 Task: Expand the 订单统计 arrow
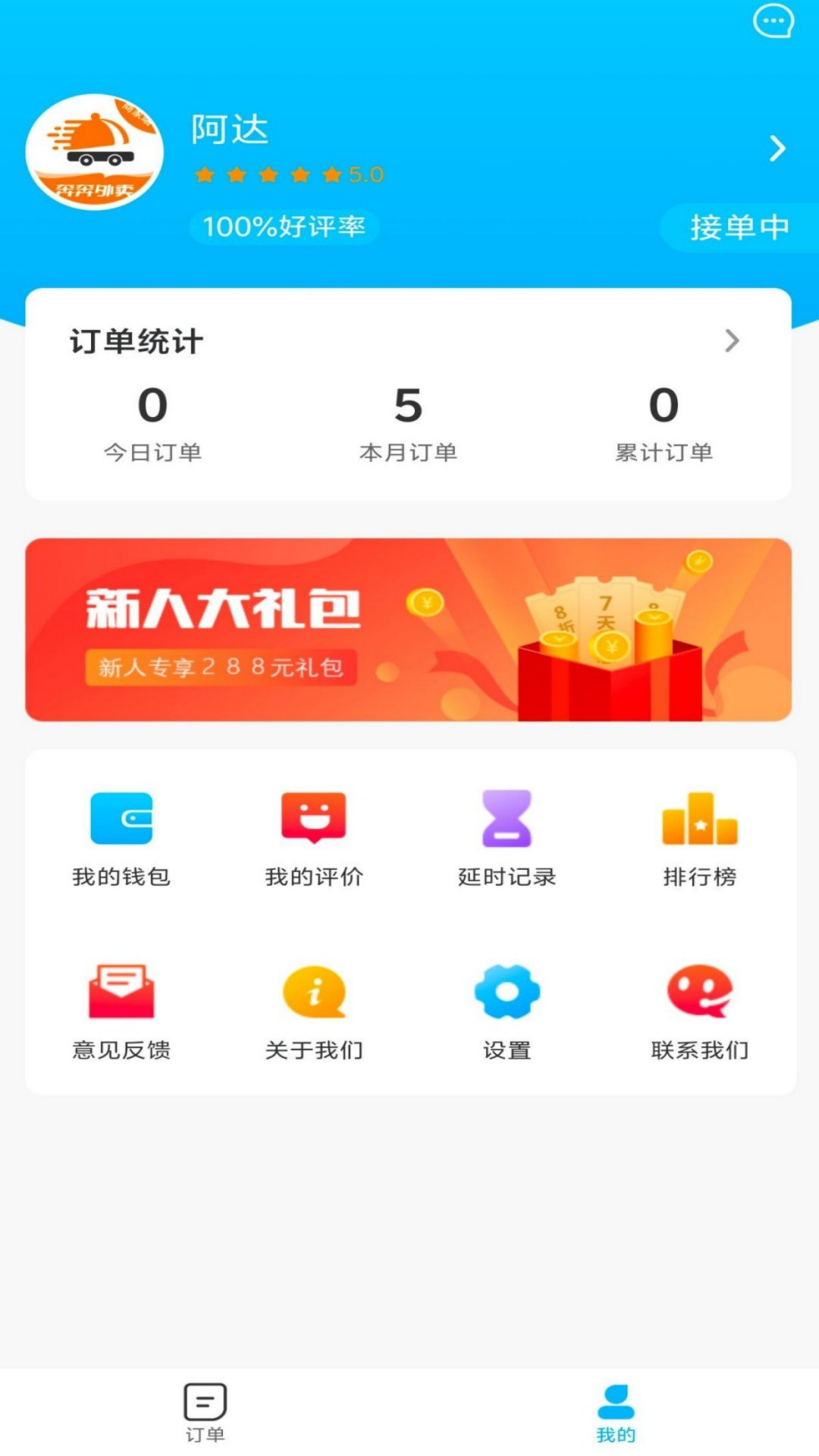tap(732, 341)
